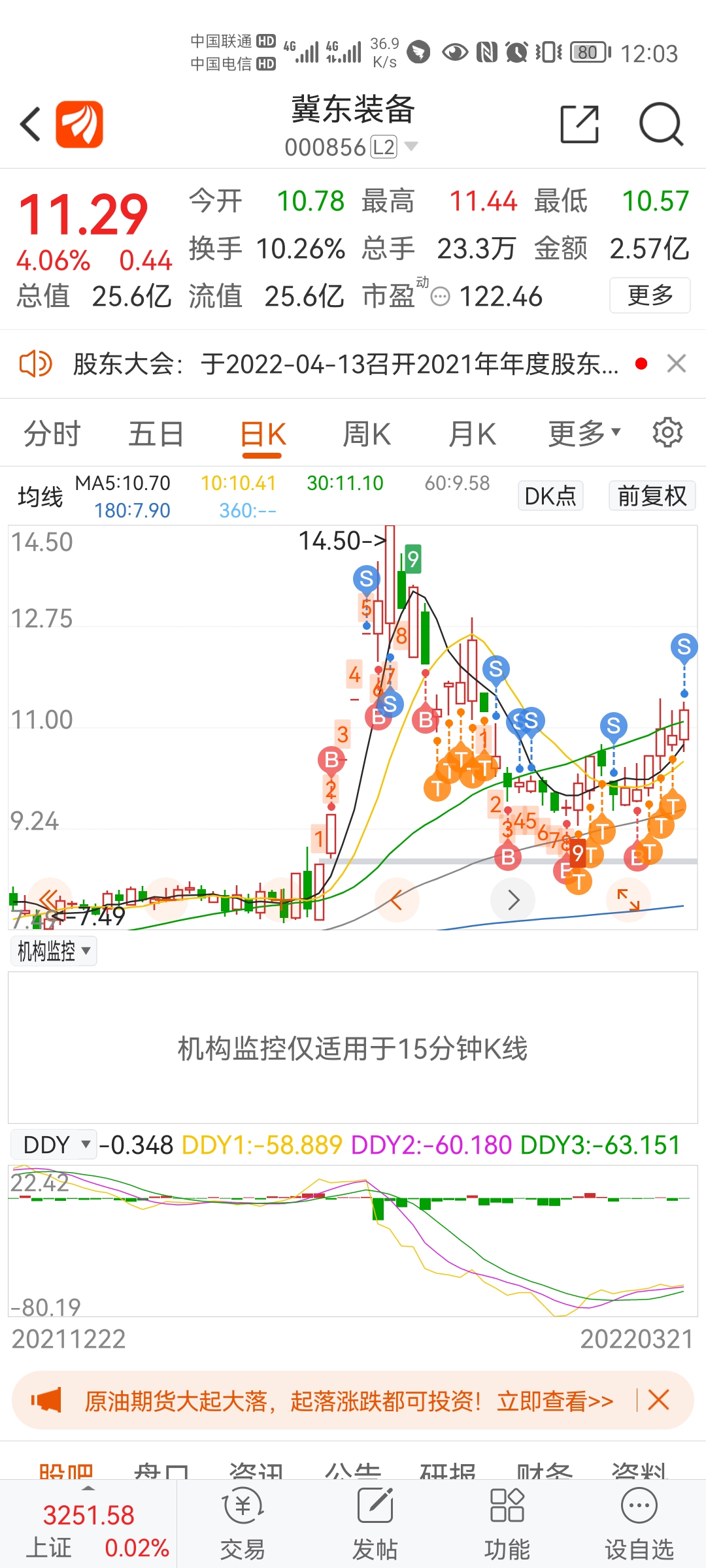Image resolution: width=706 pixels, height=1568 pixels.
Task: Switch to the 分时 chart tab
Action: tap(52, 434)
